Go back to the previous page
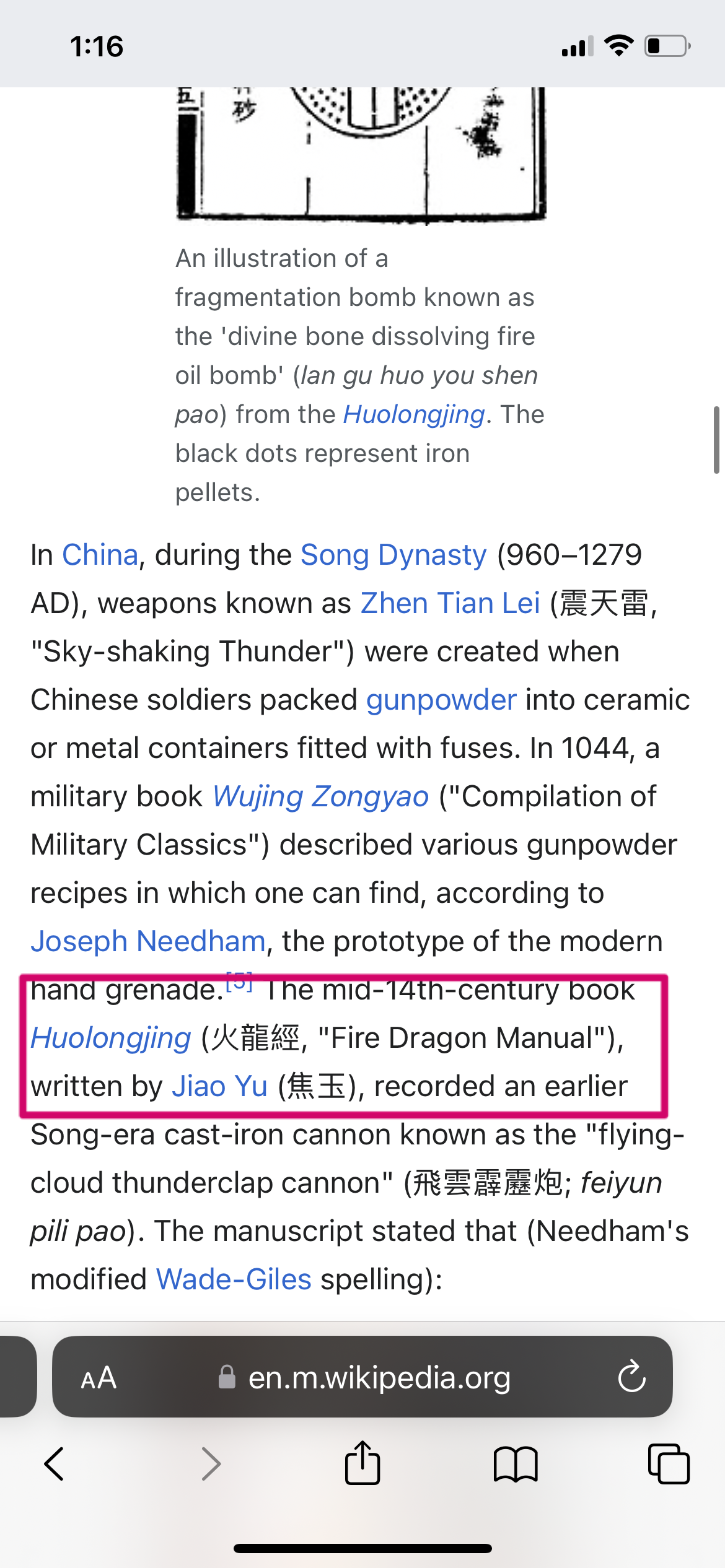 [x=55, y=1464]
